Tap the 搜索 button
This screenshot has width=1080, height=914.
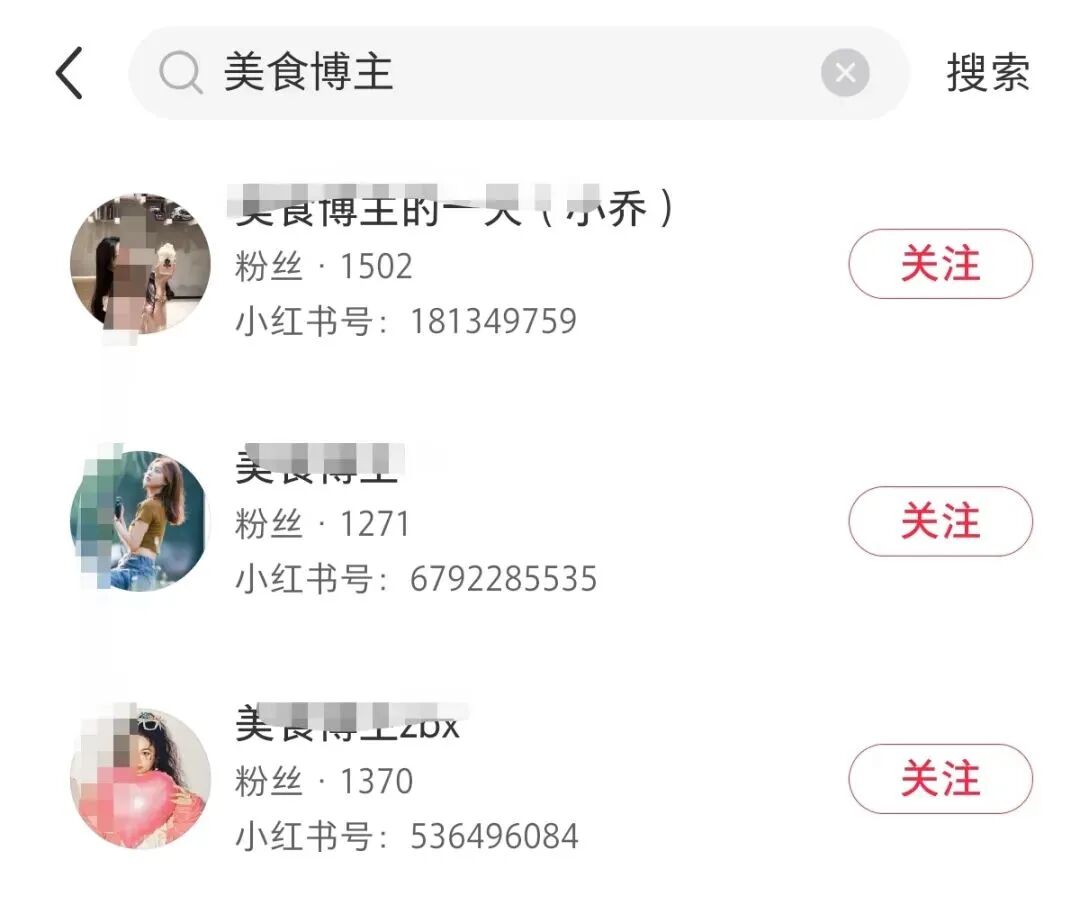pyautogui.click(x=987, y=74)
